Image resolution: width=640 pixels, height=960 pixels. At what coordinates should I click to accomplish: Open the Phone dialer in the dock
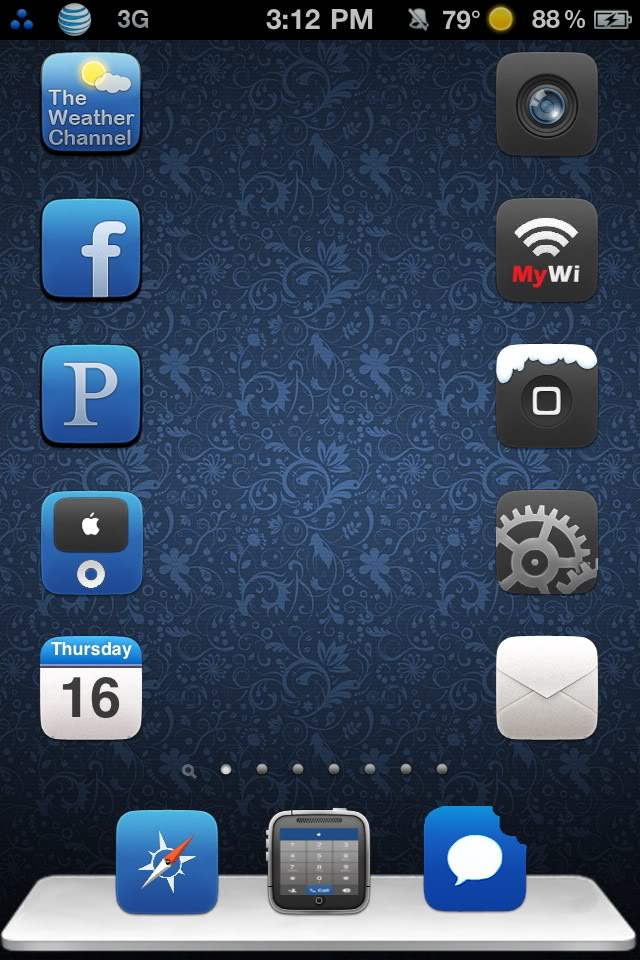pyautogui.click(x=319, y=862)
